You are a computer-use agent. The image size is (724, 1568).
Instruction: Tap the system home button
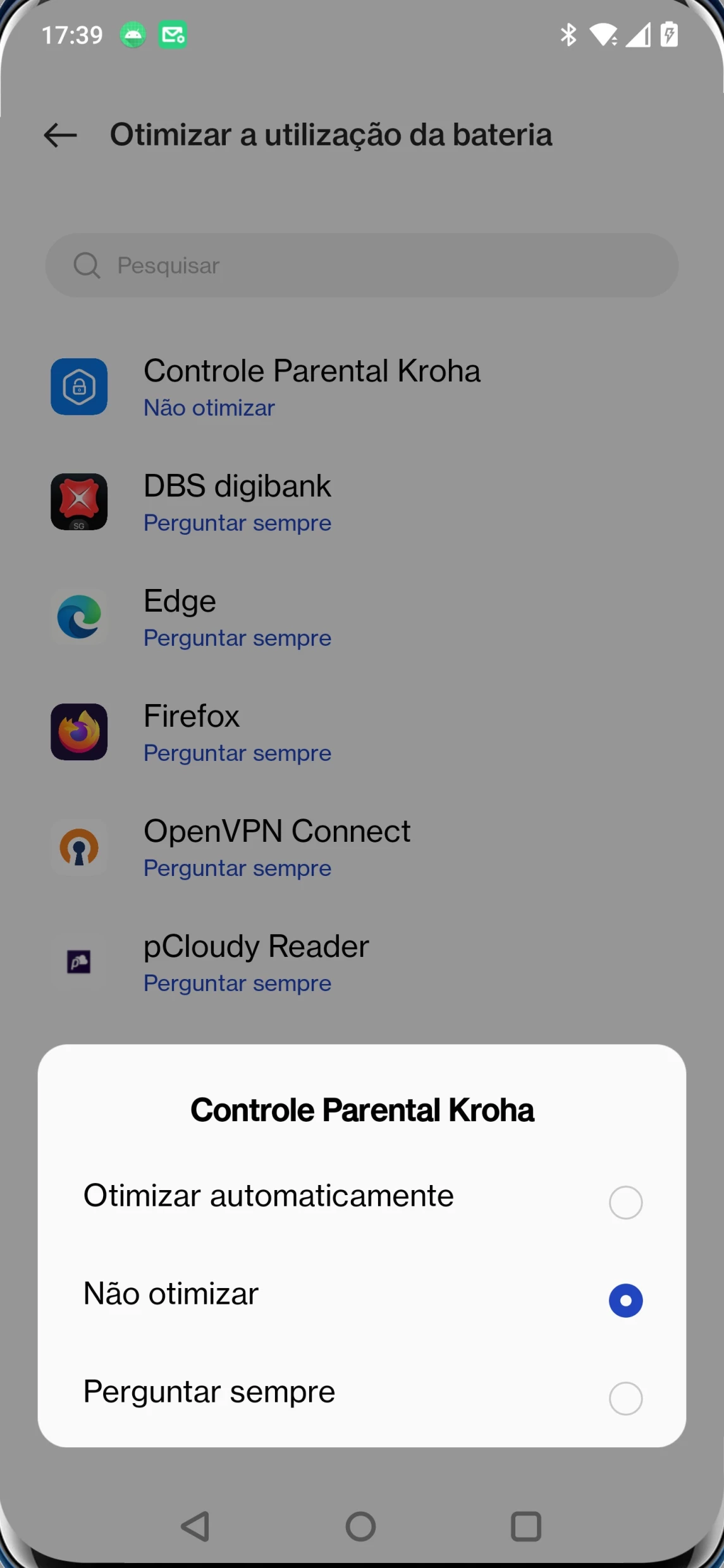[361, 1527]
